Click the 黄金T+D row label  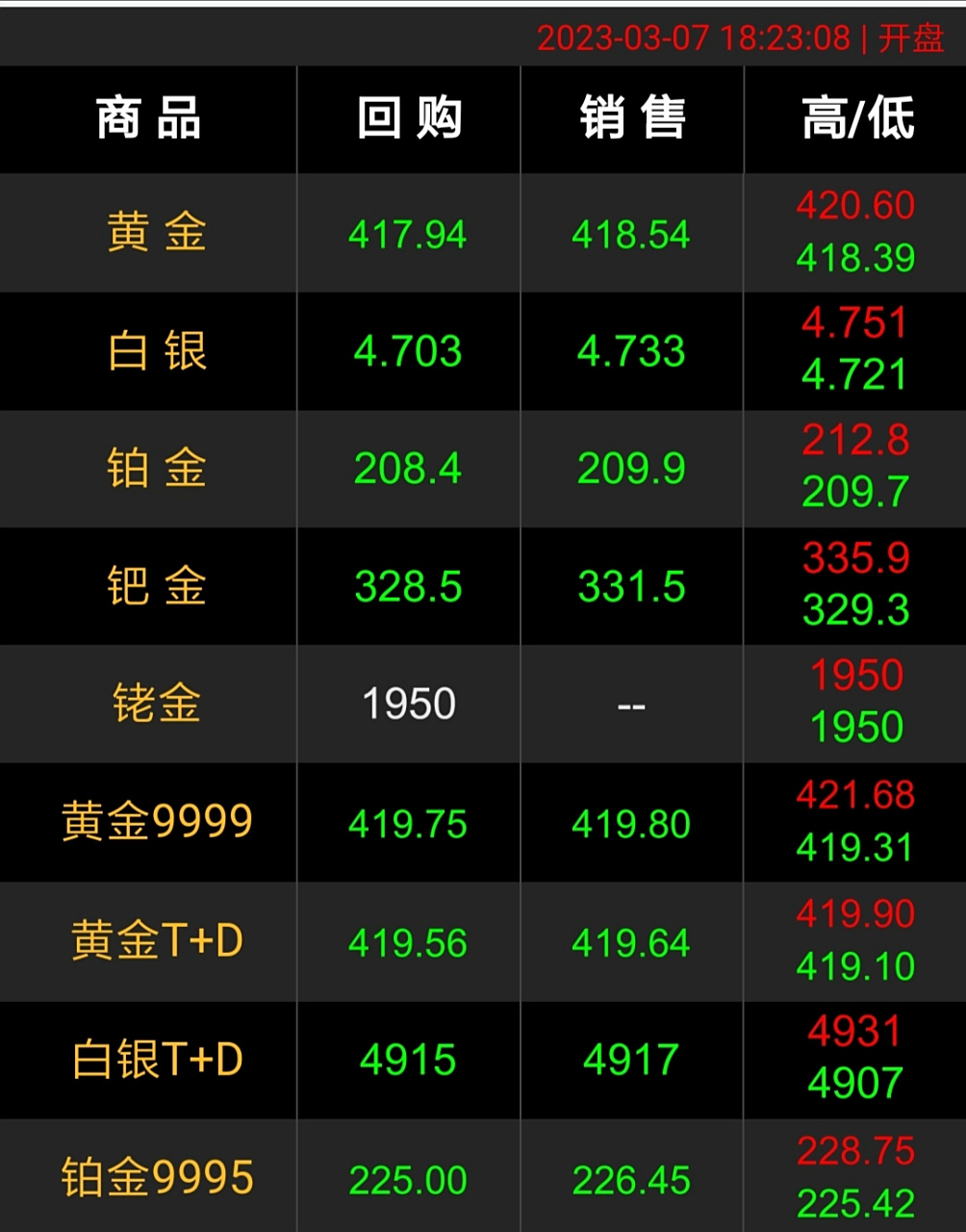(x=148, y=940)
